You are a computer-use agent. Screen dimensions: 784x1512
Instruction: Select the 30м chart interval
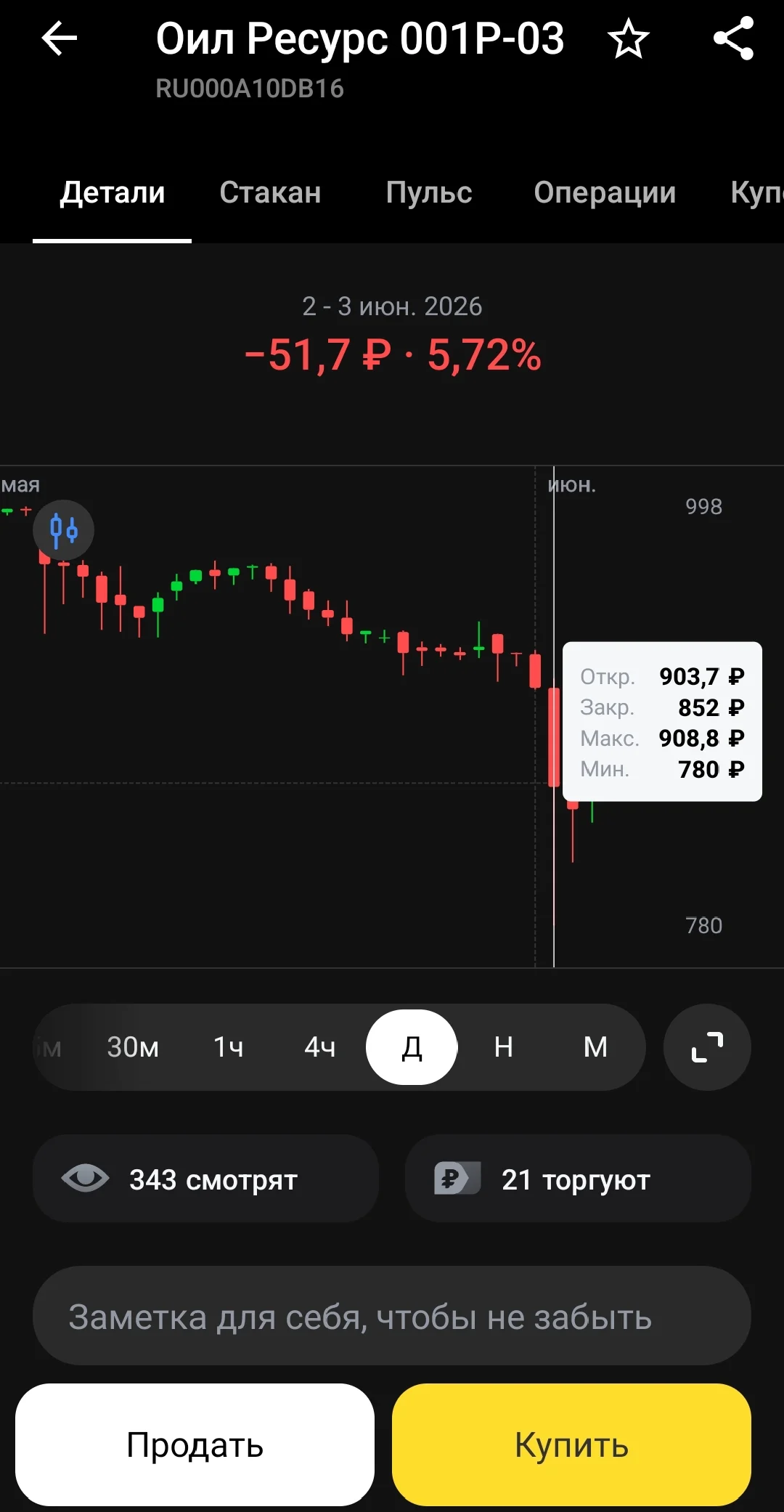pos(133,1046)
